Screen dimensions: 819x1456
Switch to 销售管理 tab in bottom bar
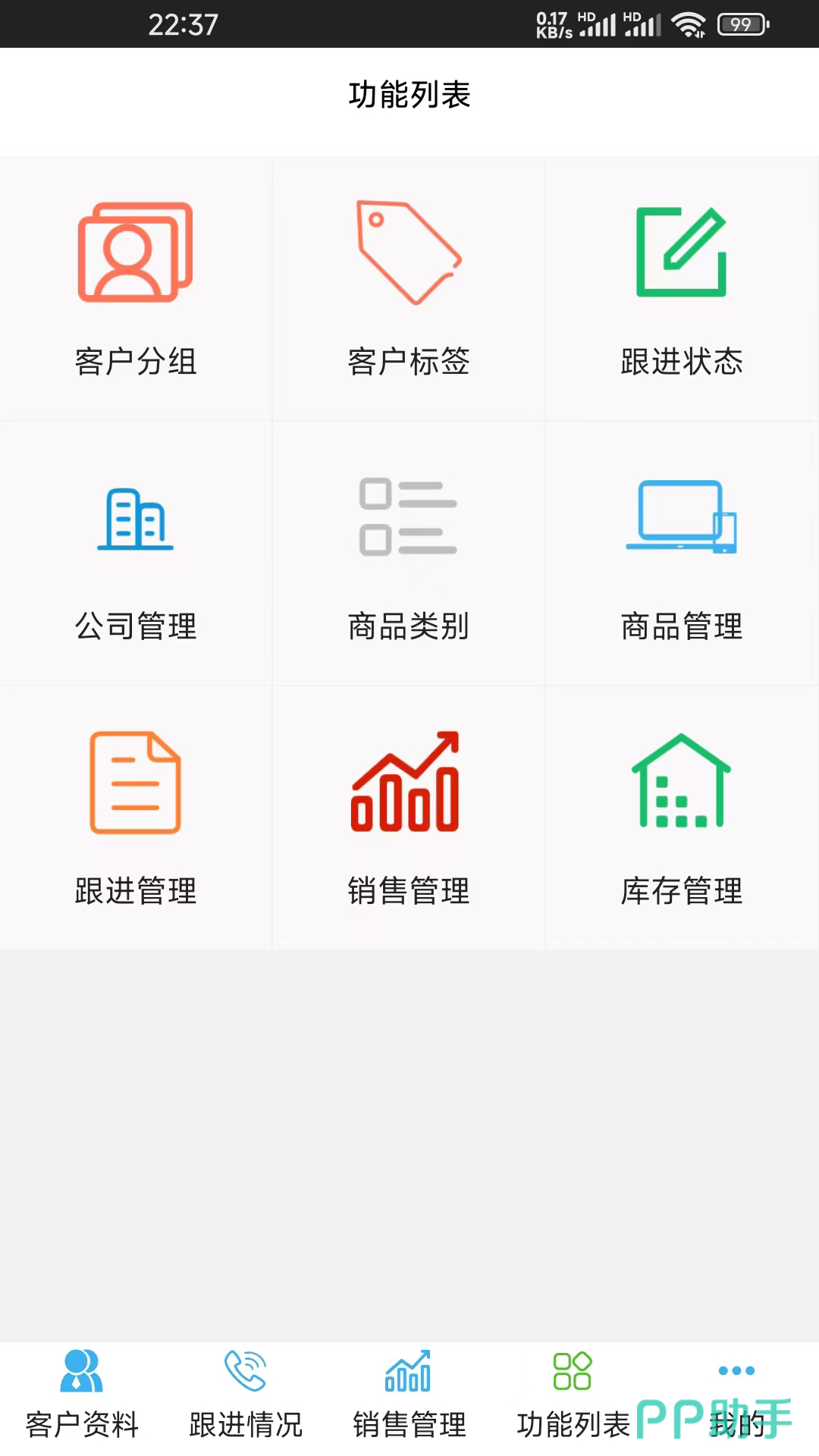(x=409, y=1395)
